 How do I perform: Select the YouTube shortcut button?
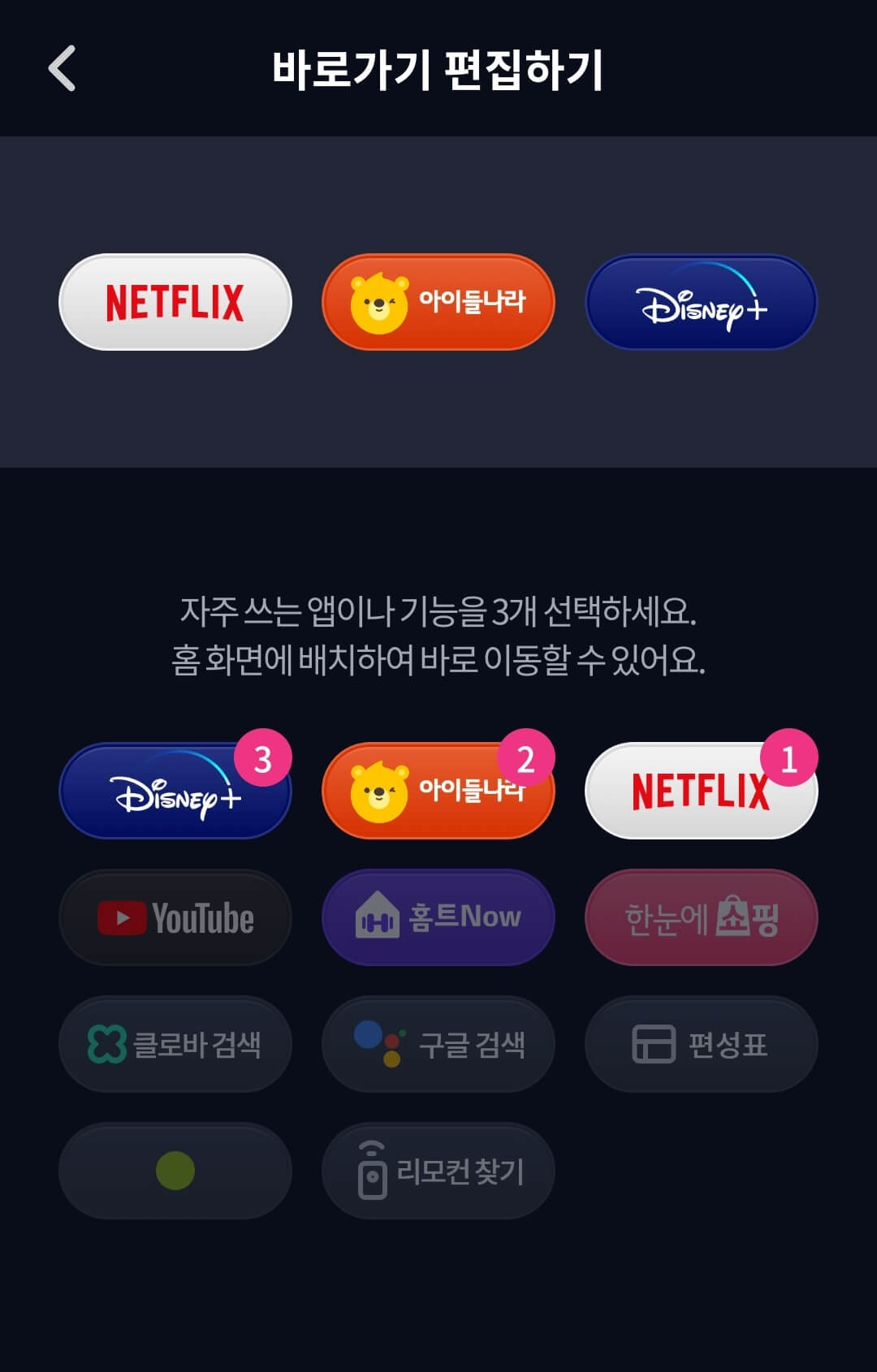click(174, 917)
